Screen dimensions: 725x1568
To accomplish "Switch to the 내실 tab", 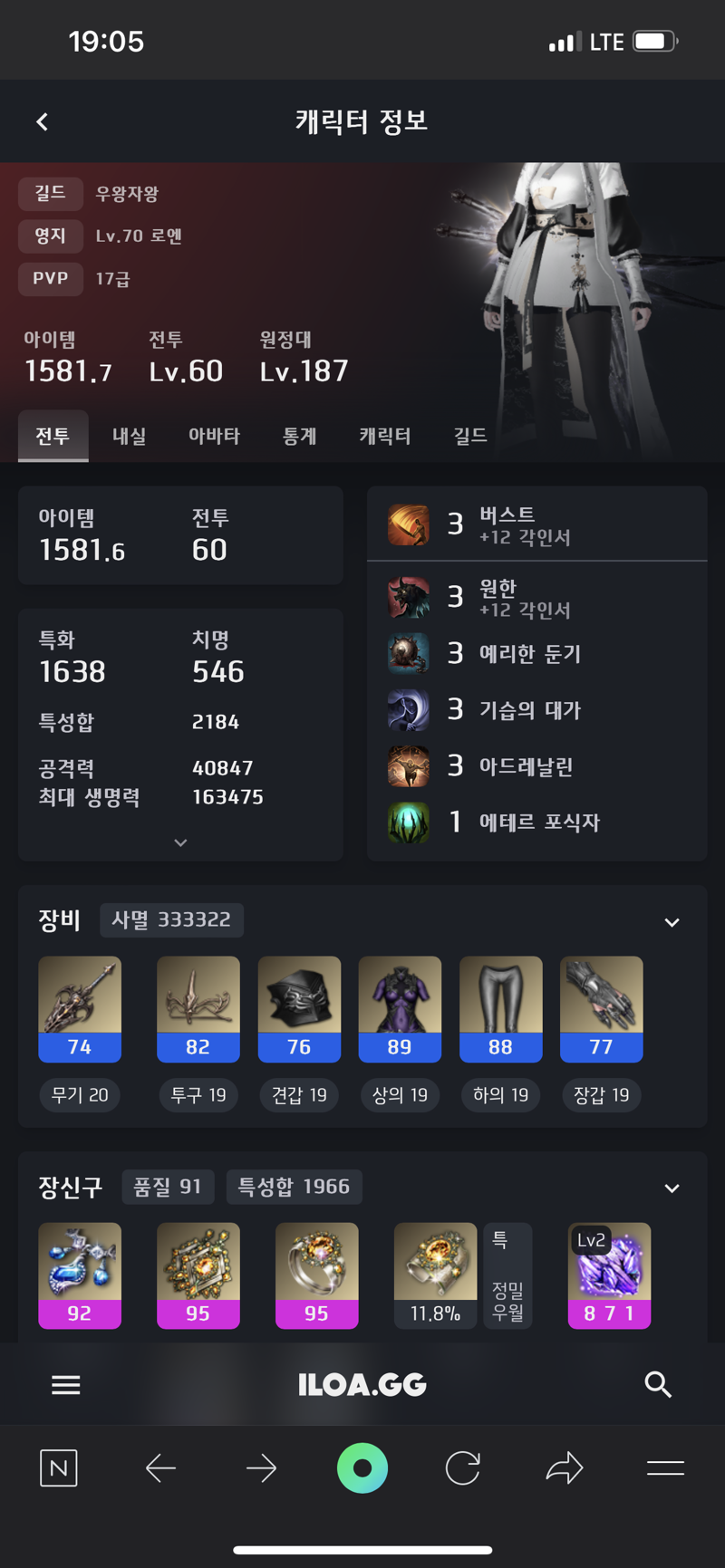I will (x=129, y=436).
